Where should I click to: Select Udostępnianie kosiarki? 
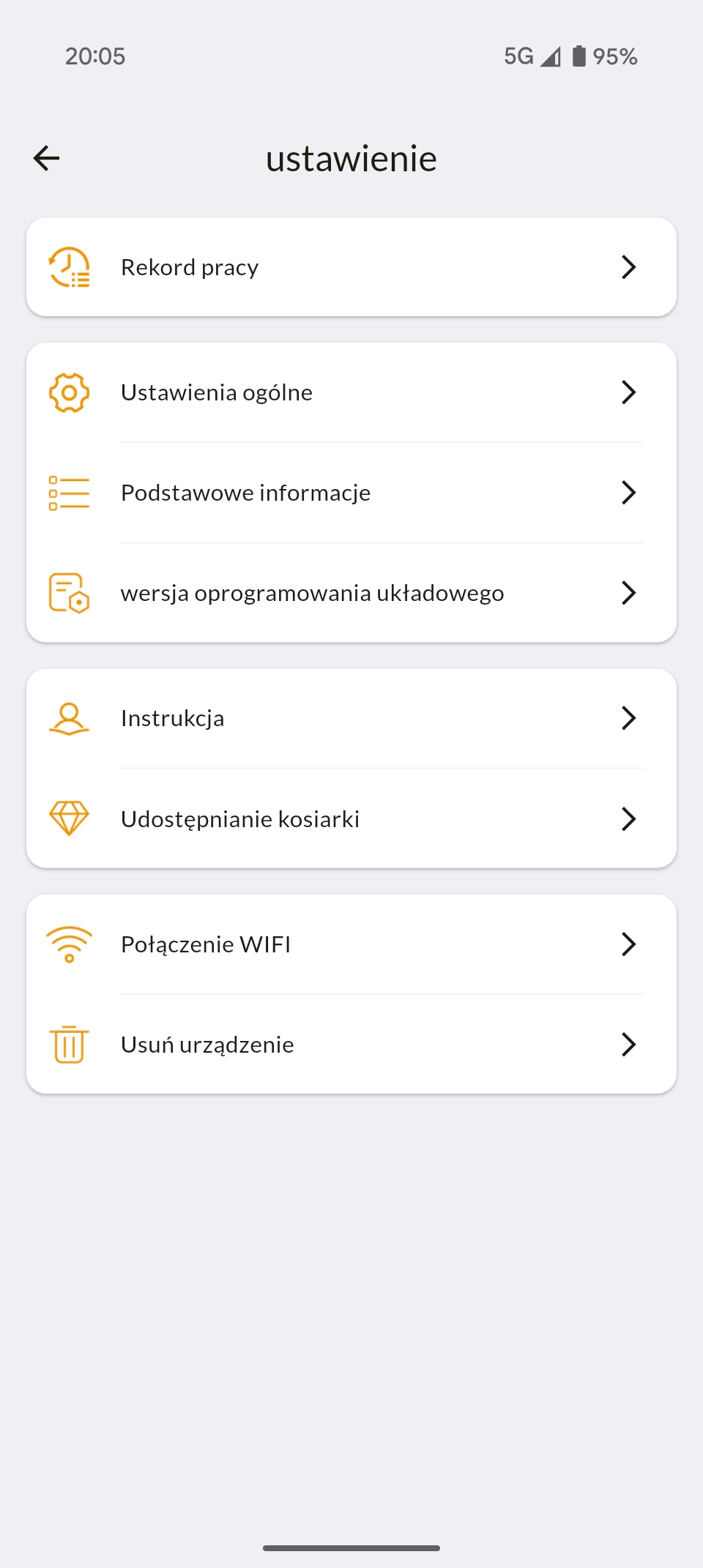click(351, 818)
